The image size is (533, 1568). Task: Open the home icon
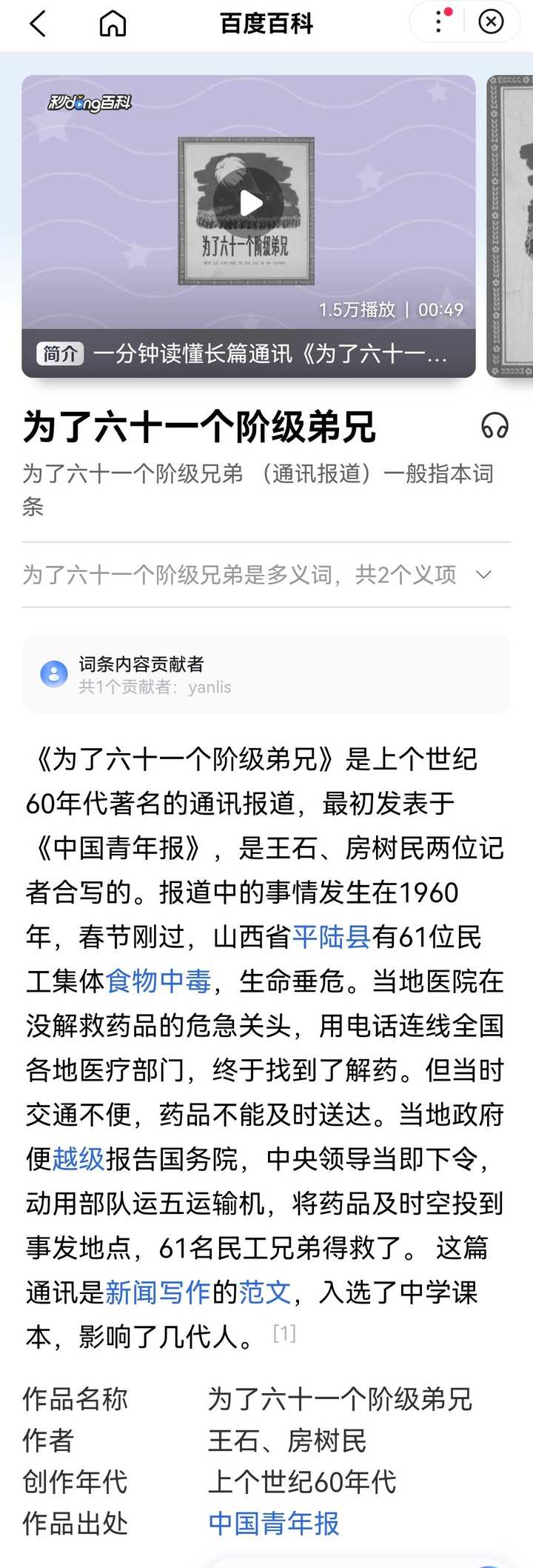pyautogui.click(x=113, y=24)
